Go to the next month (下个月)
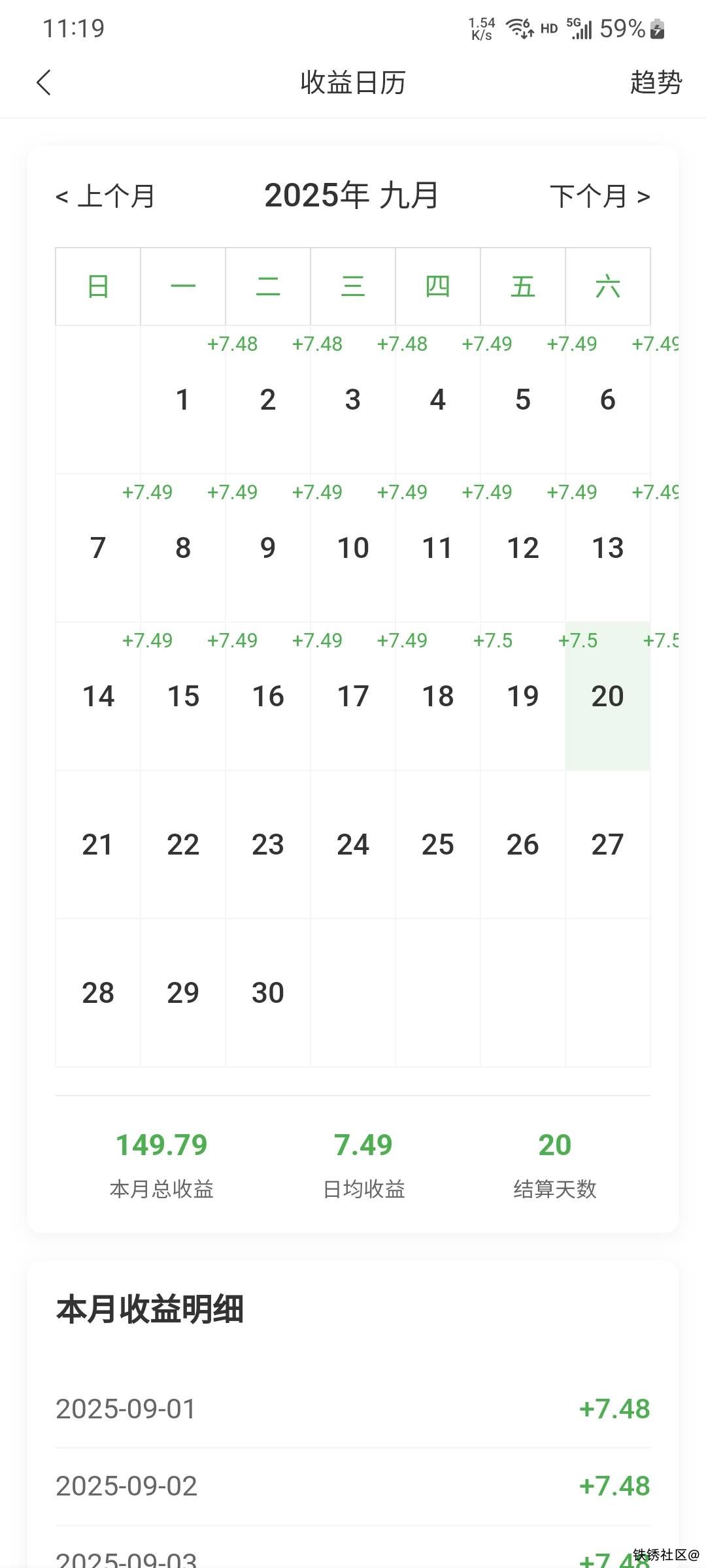 [x=599, y=196]
